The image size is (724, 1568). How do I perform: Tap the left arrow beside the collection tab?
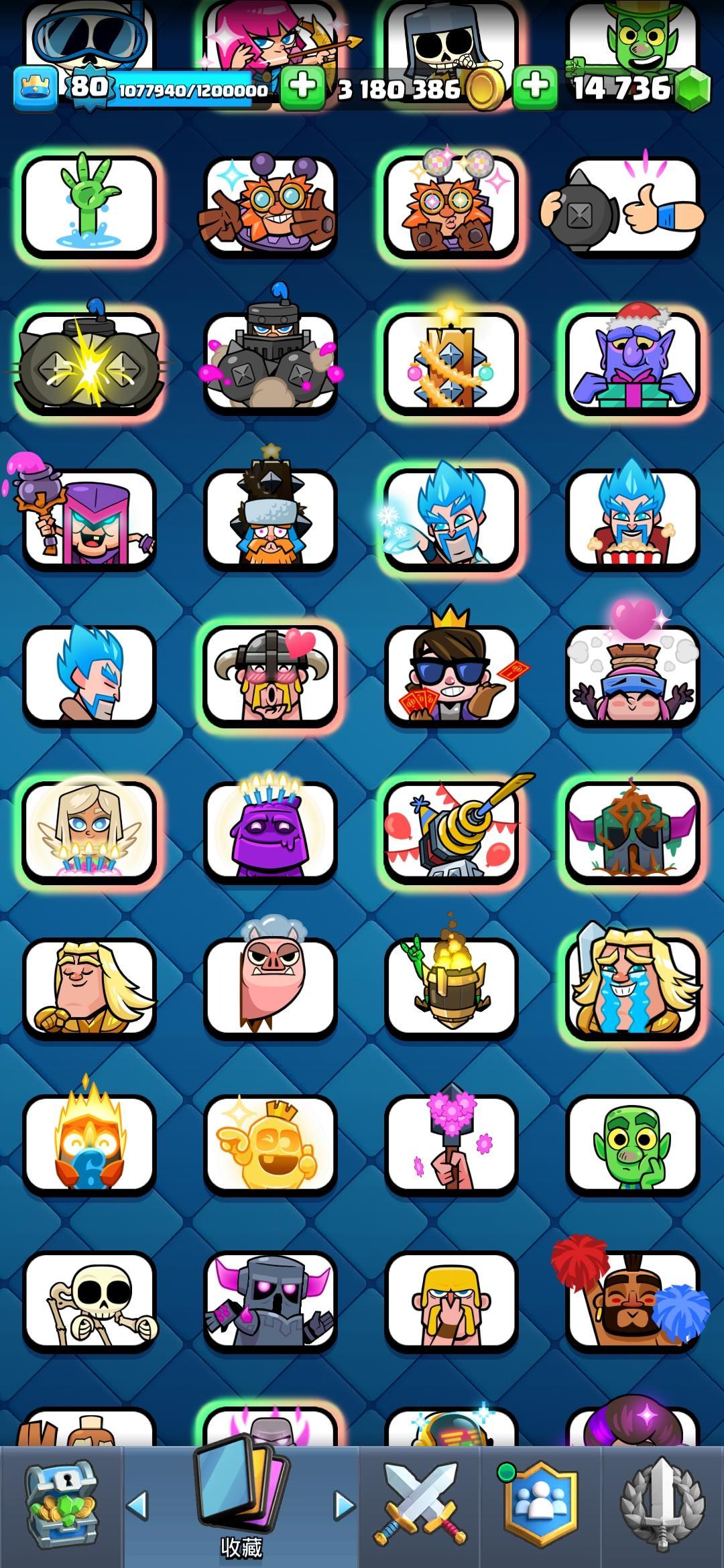coord(137,1506)
